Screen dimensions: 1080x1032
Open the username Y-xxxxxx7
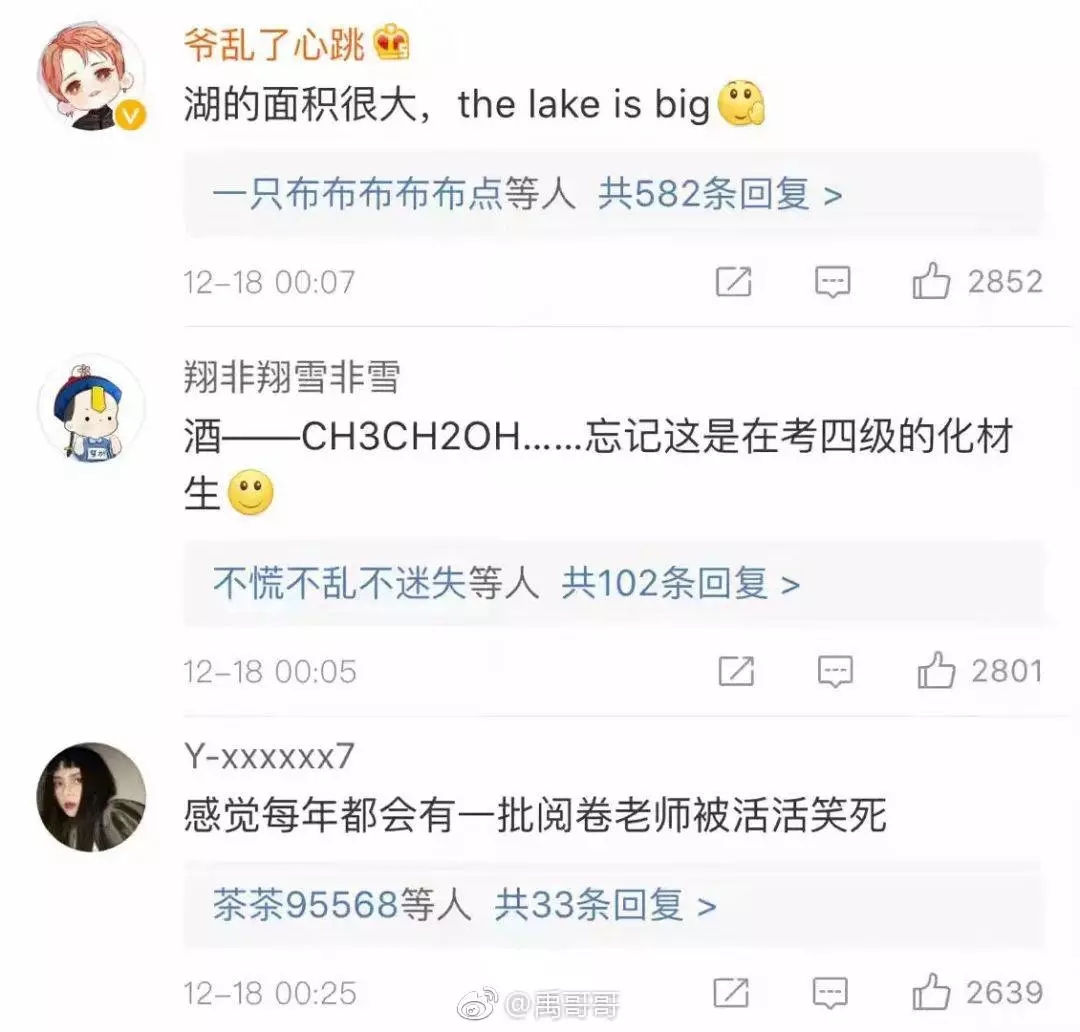point(269,757)
